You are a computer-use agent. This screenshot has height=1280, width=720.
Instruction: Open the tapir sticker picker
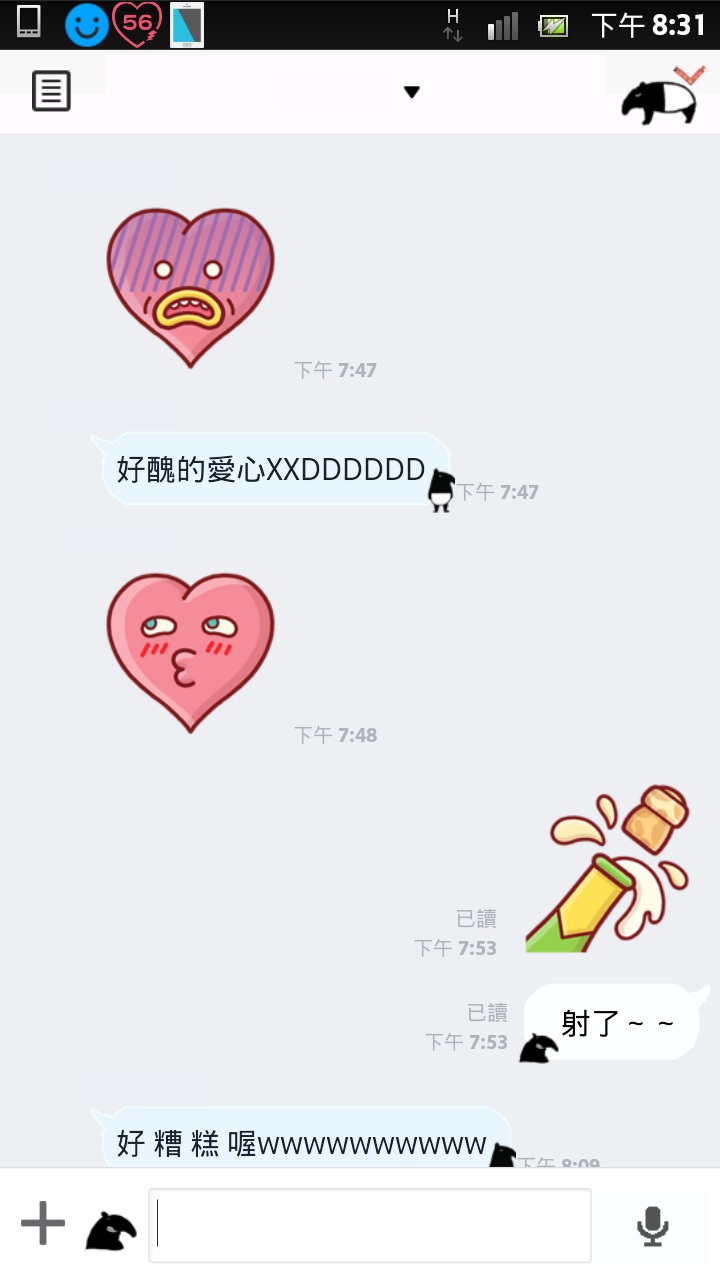(x=110, y=1229)
